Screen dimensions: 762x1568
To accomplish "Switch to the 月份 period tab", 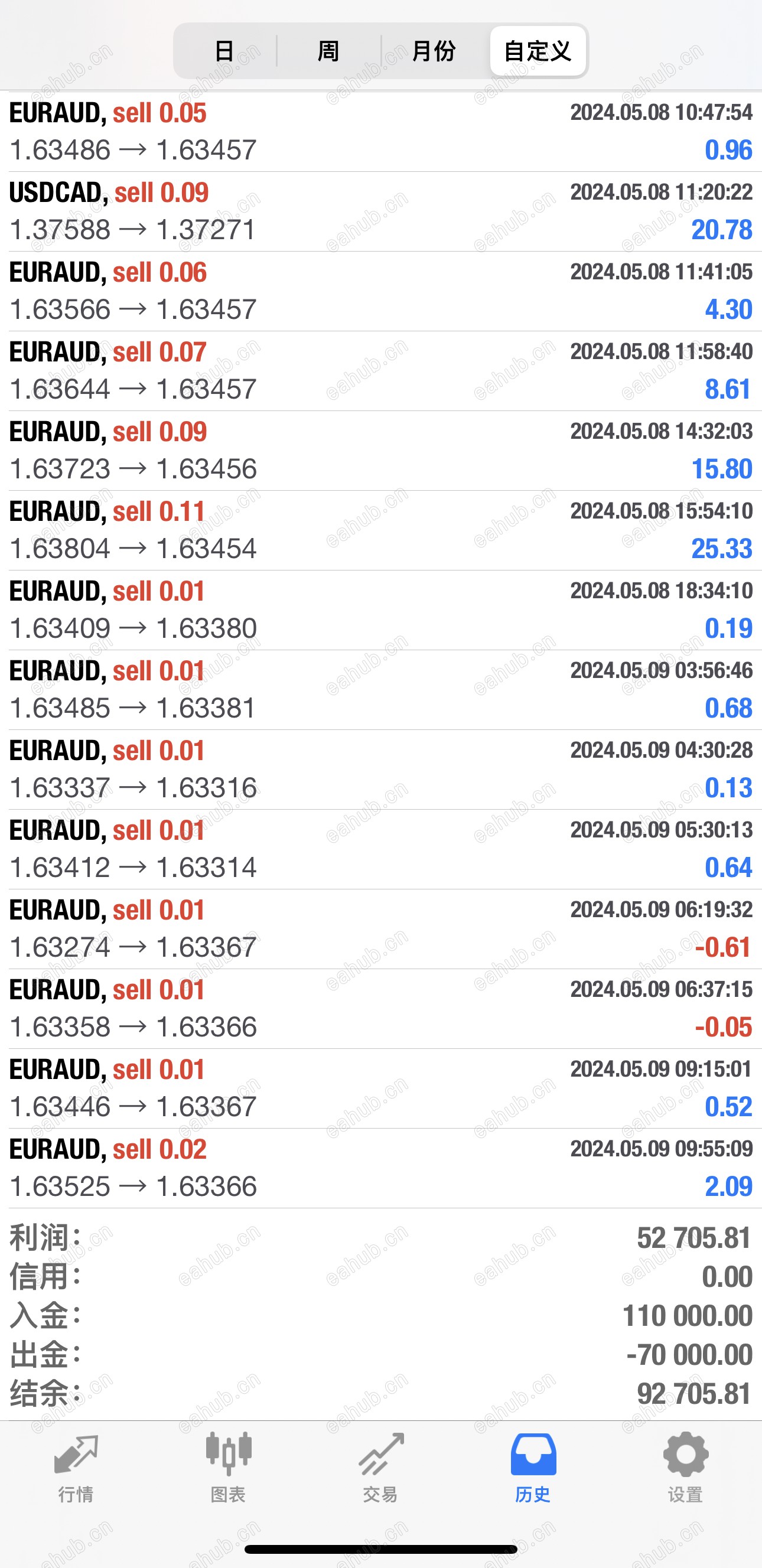I will click(434, 51).
